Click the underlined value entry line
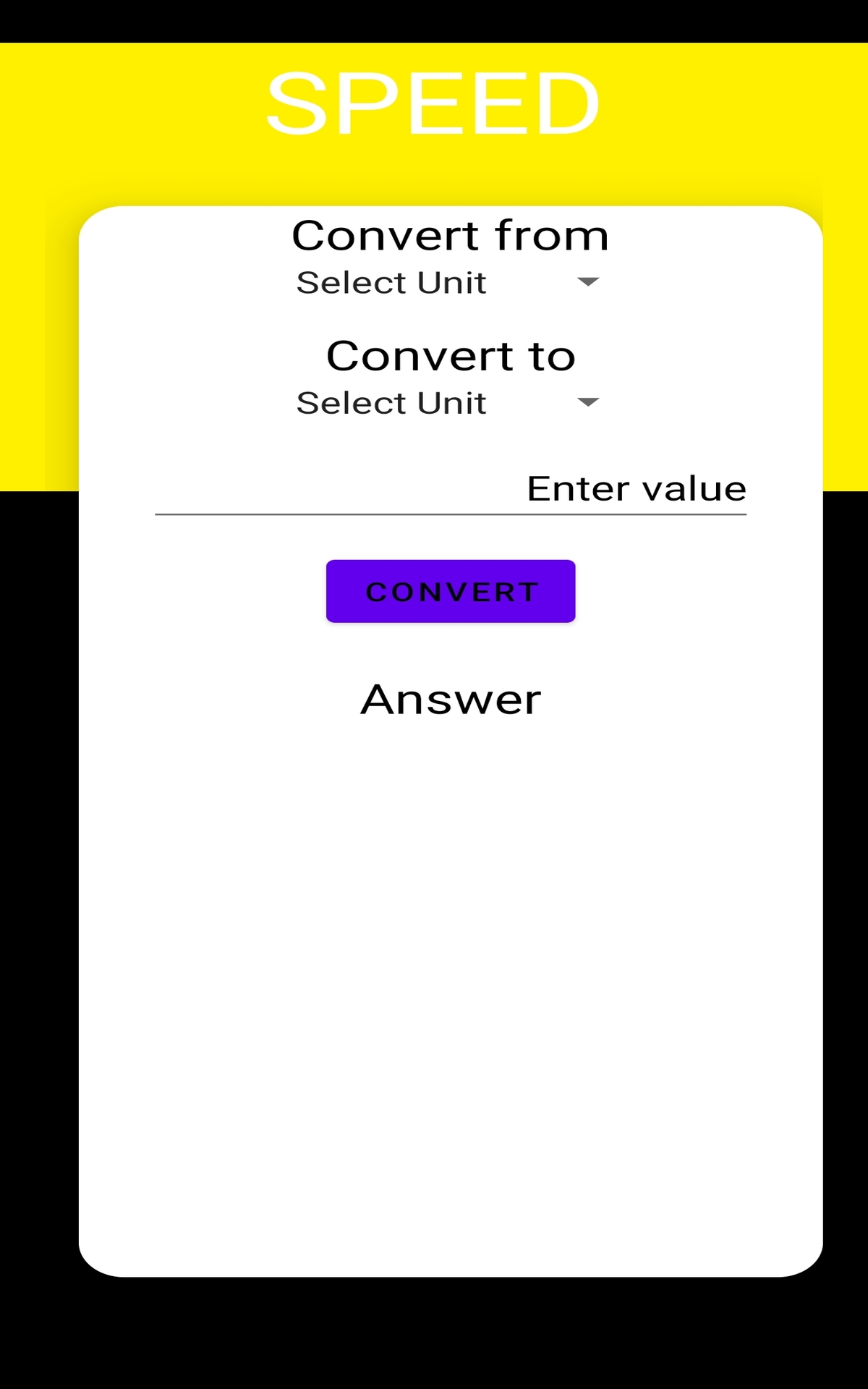This screenshot has height=1389, width=868. [x=448, y=511]
